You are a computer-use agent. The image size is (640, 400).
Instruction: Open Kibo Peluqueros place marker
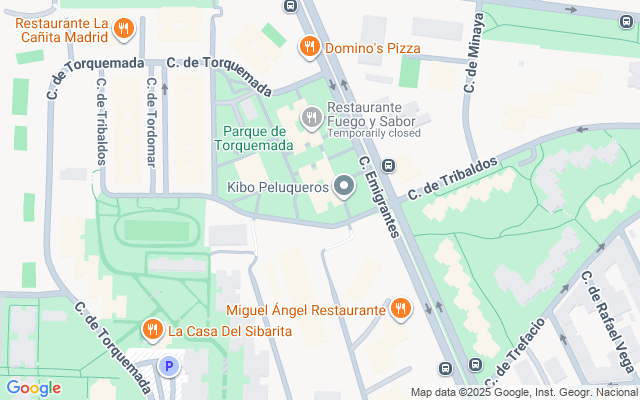[x=344, y=187]
